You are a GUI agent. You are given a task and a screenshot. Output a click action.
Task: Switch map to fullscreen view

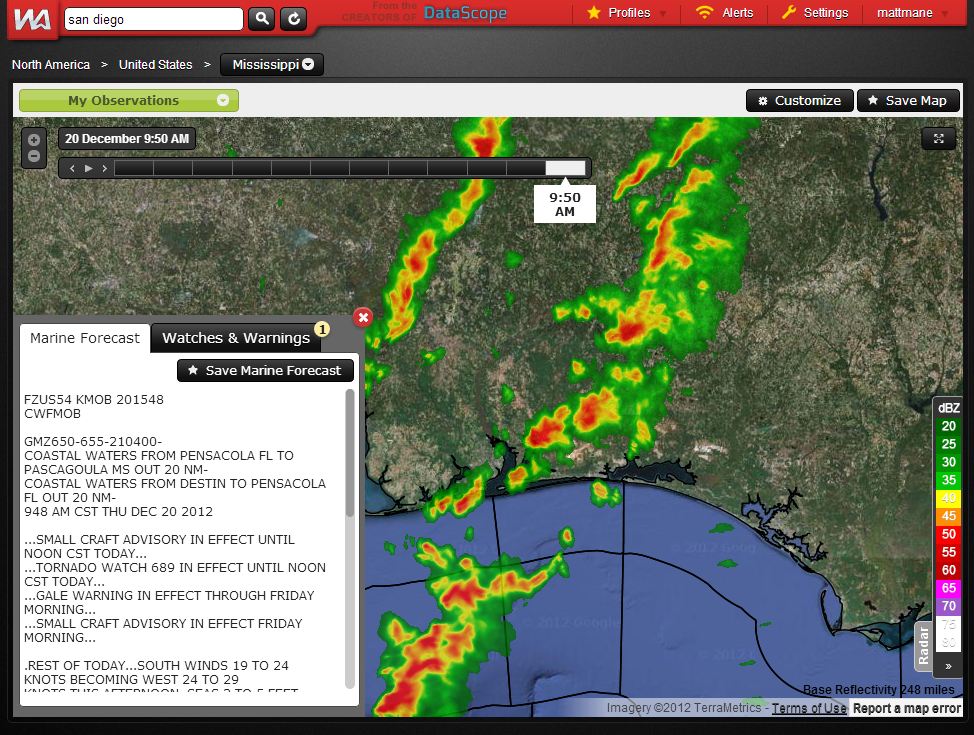938,139
